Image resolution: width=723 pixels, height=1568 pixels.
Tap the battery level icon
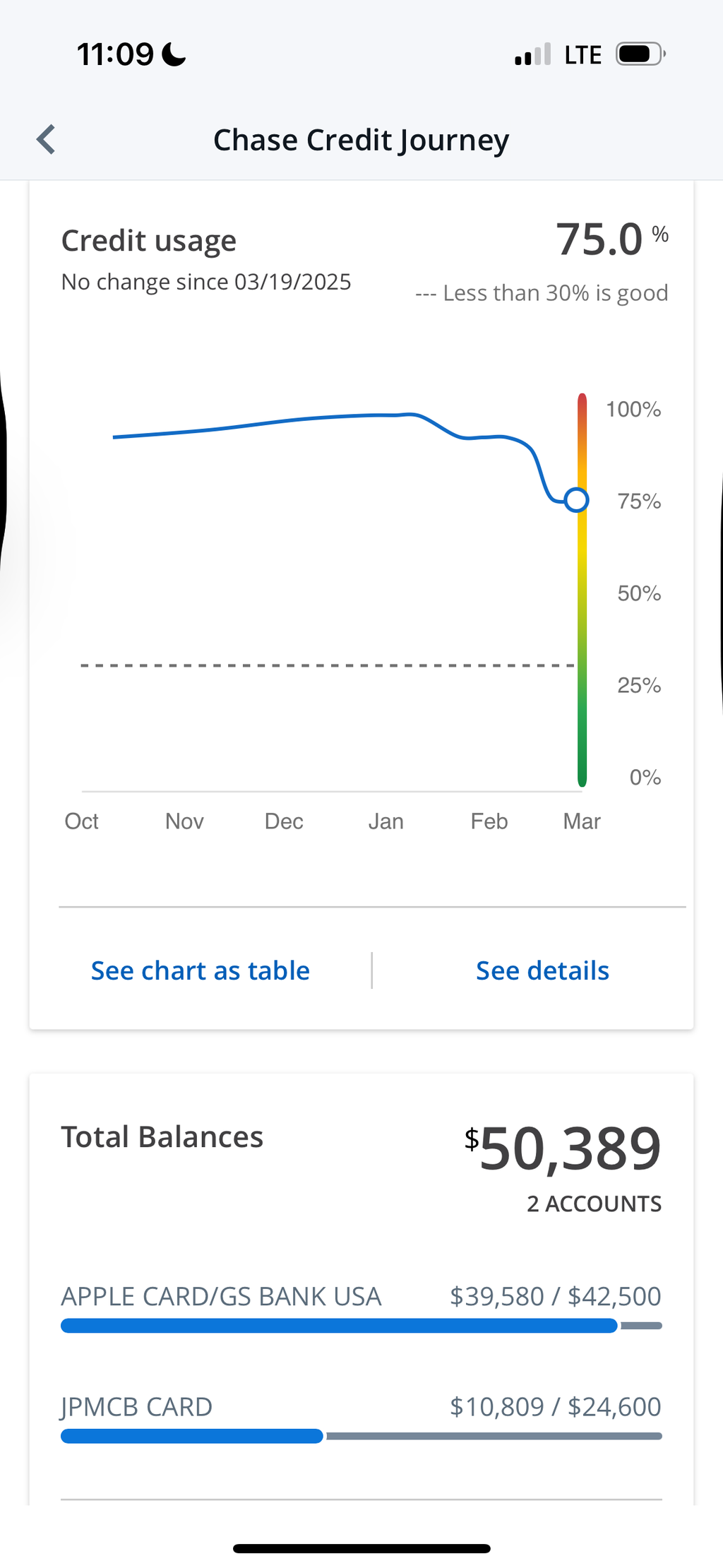pyautogui.click(x=638, y=54)
